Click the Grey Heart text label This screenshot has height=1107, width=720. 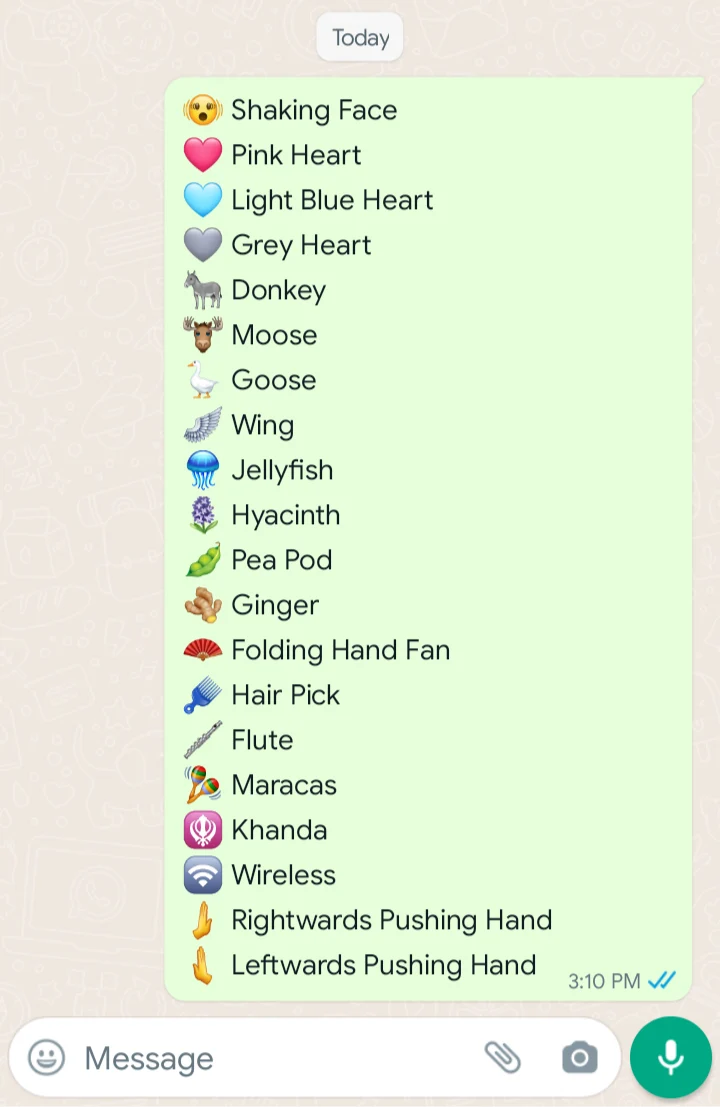click(x=301, y=245)
